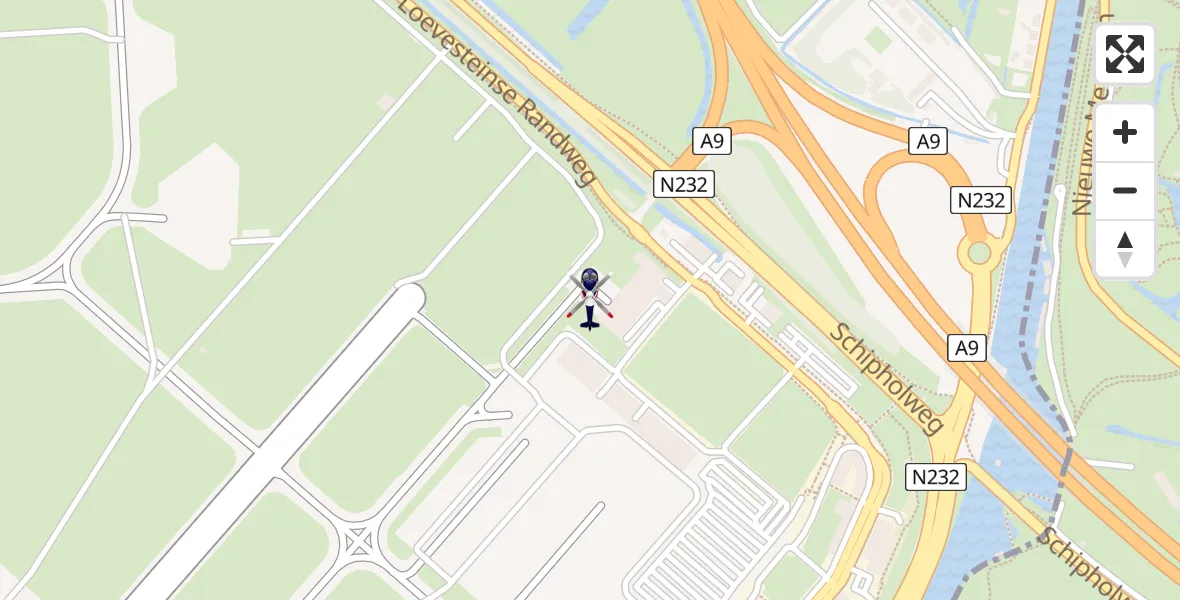Zoom out of the map

pyautogui.click(x=1125, y=191)
